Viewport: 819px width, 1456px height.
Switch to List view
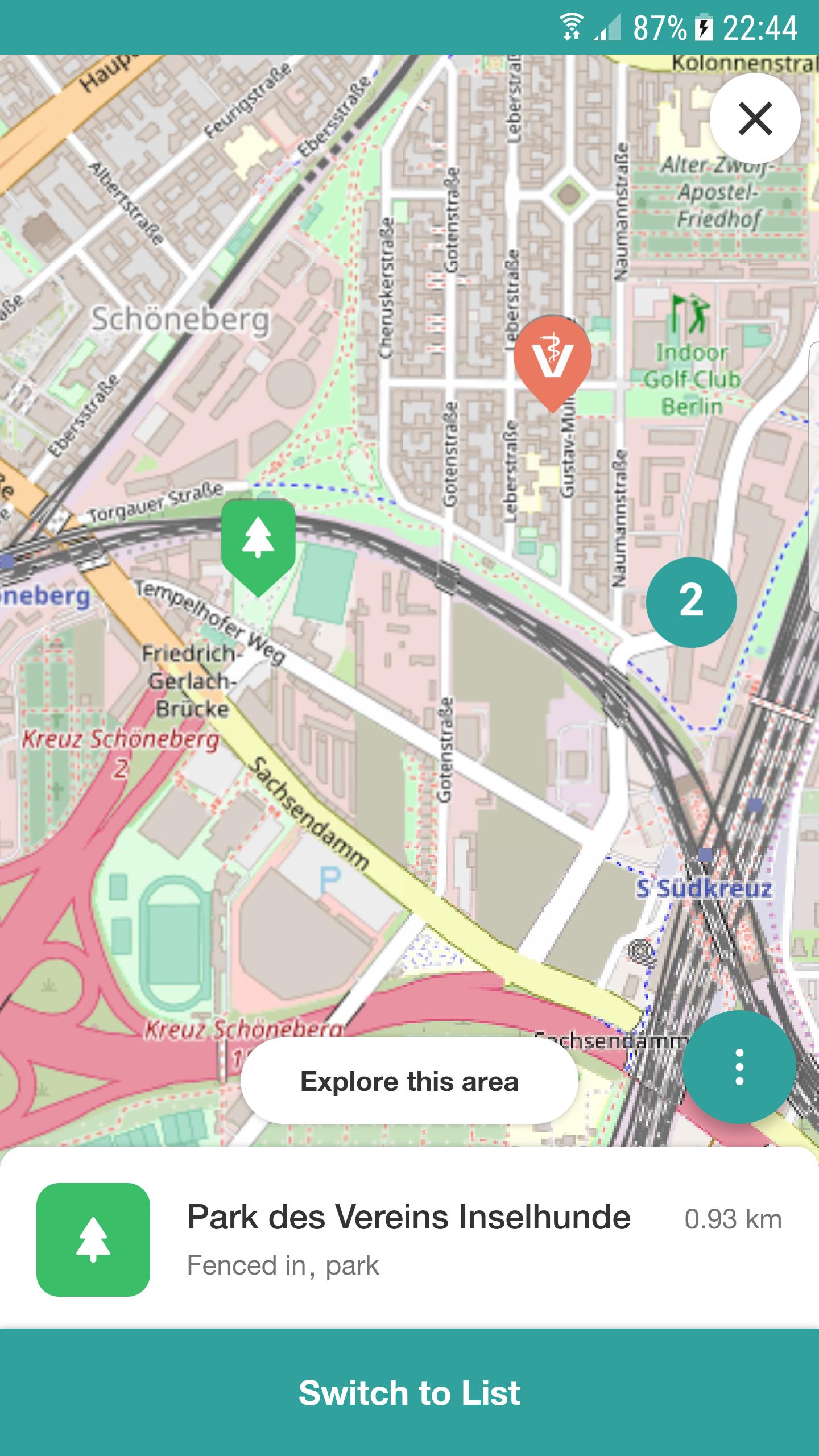pos(409,1392)
